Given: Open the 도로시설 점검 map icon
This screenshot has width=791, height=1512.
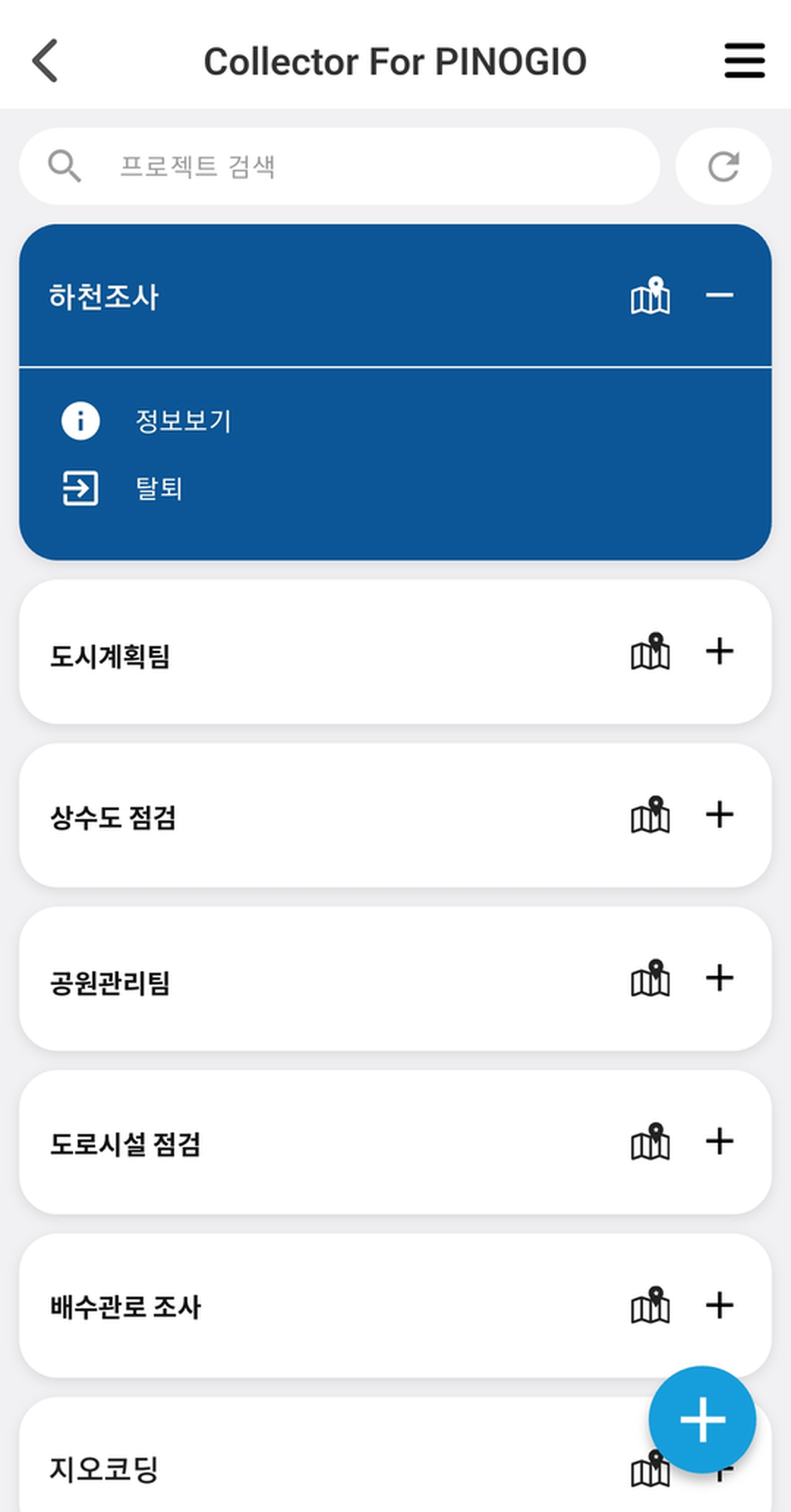Looking at the screenshot, I should click(x=650, y=1141).
